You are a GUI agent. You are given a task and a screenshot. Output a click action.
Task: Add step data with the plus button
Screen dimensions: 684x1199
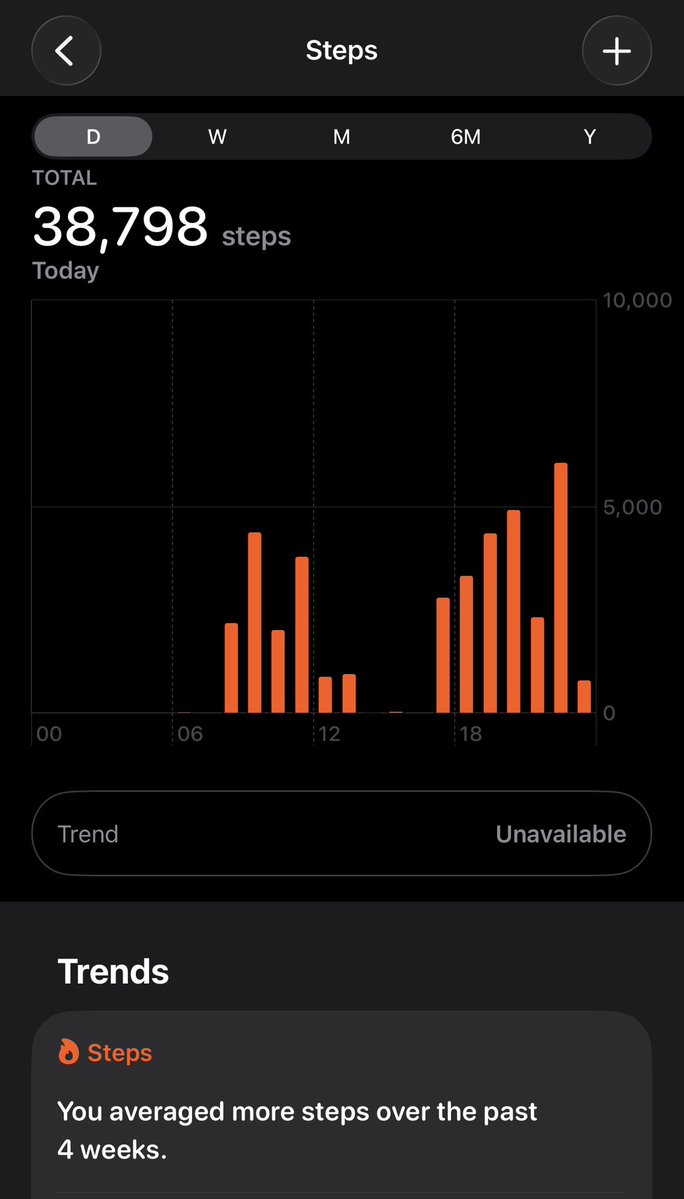[x=617, y=50]
